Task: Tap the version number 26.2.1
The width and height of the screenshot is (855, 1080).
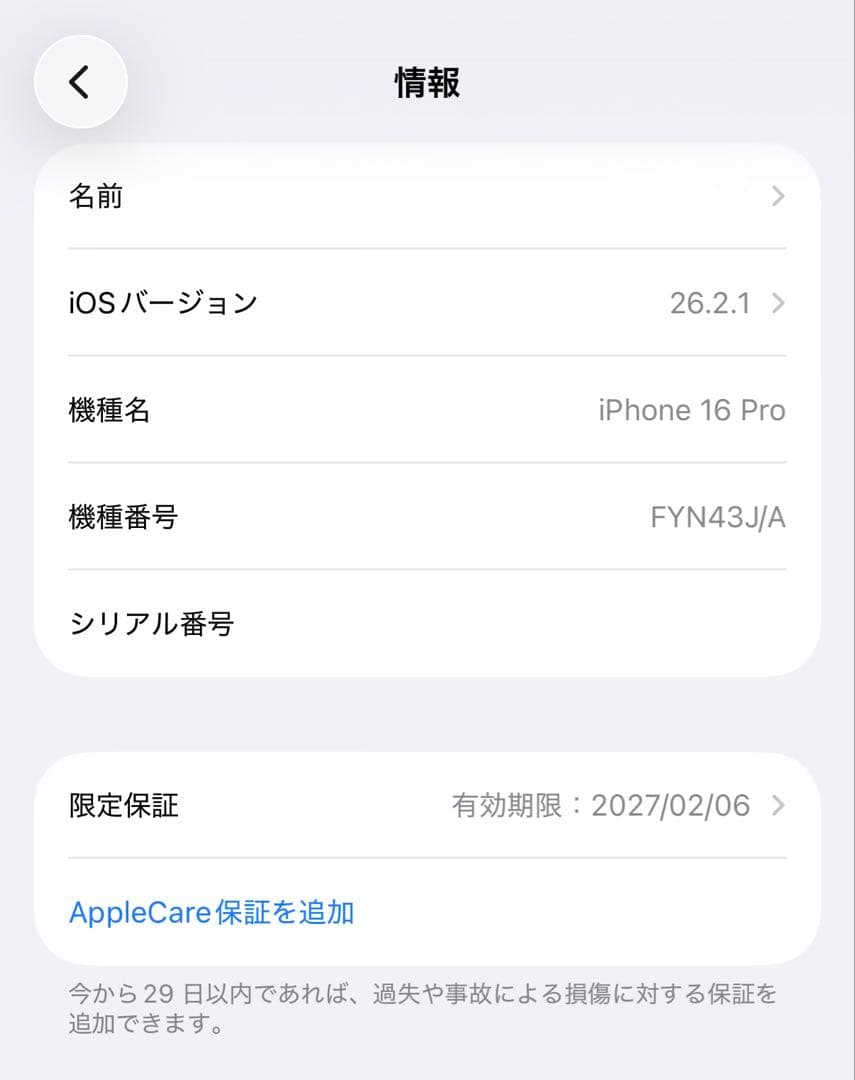Action: tap(711, 303)
